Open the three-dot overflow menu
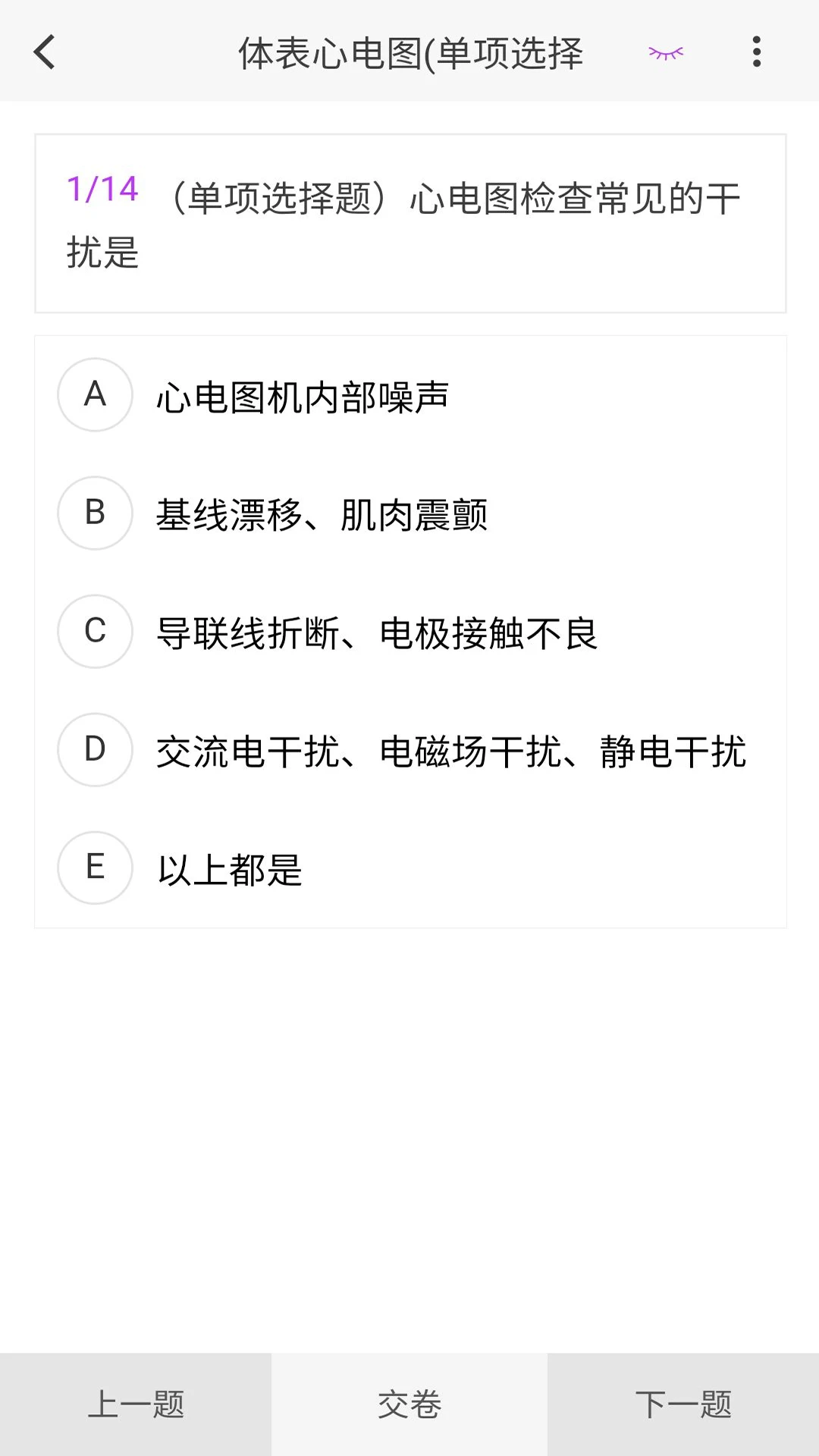This screenshot has height=1456, width=819. [756, 53]
